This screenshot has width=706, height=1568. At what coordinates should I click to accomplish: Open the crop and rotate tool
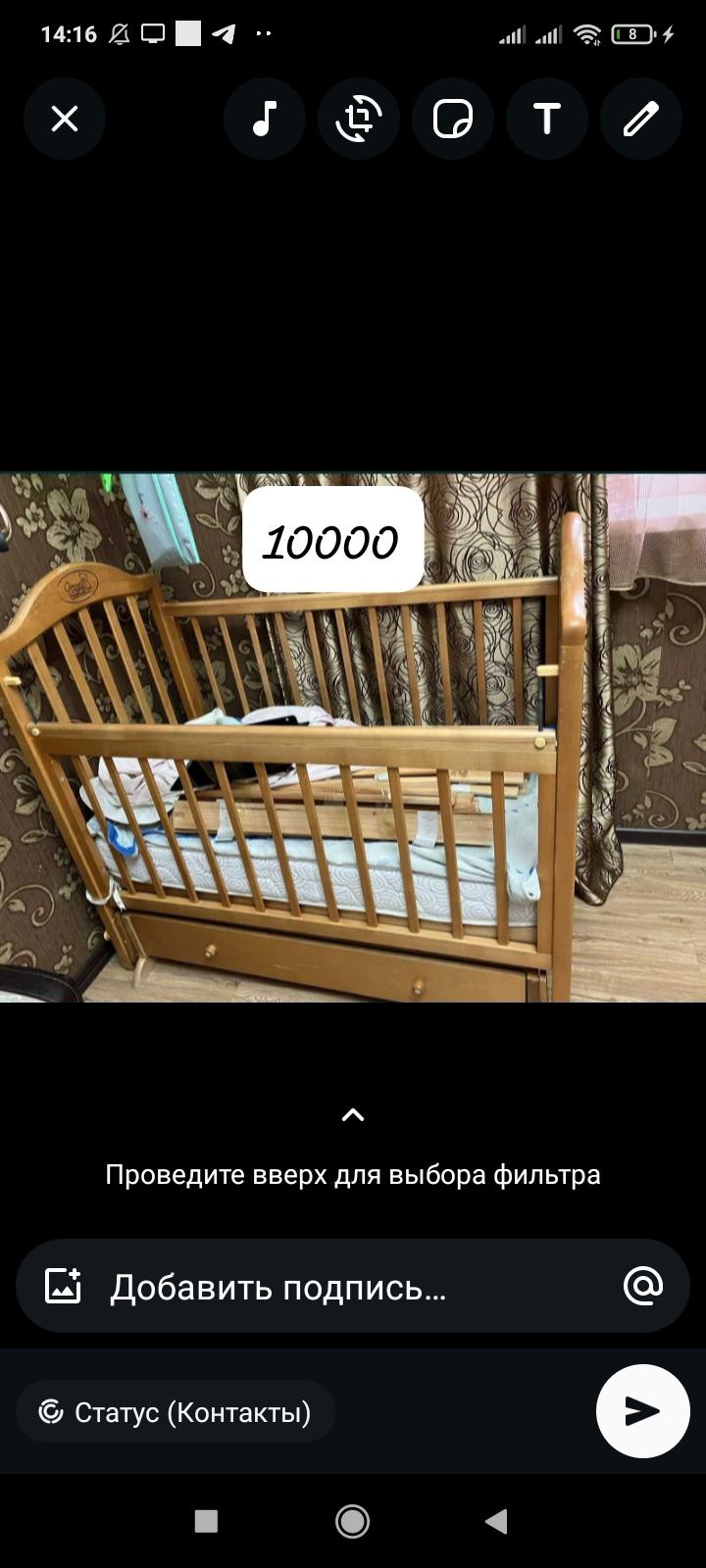[359, 120]
